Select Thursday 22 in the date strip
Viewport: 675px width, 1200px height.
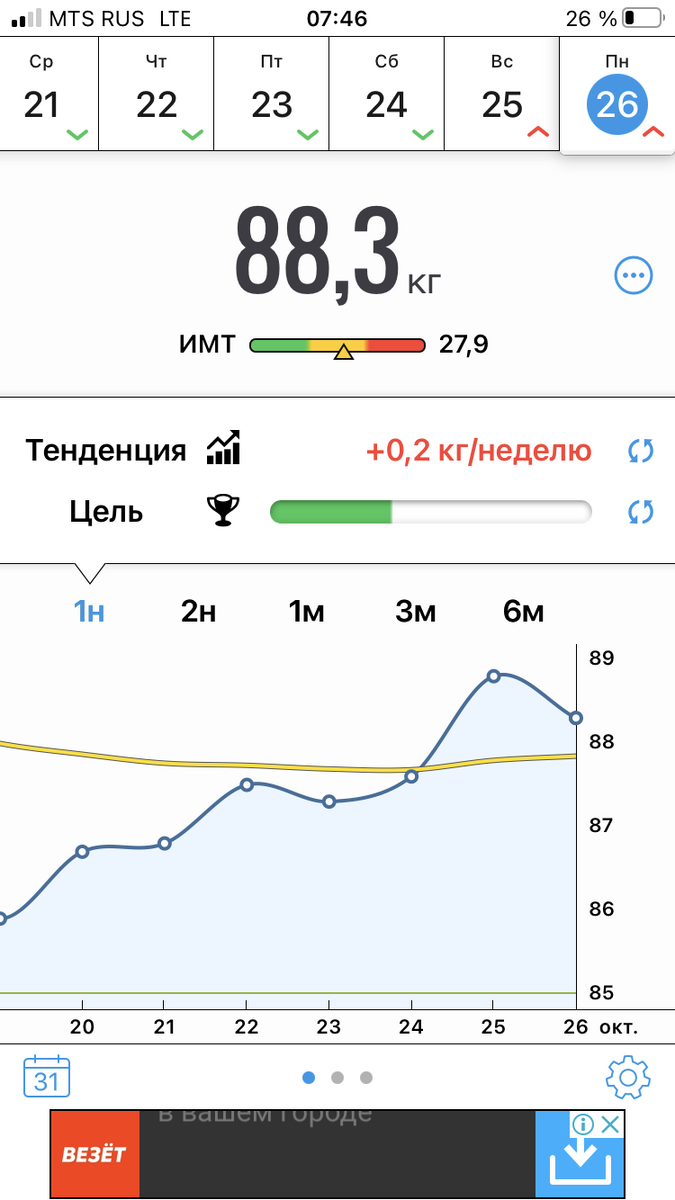click(x=156, y=94)
